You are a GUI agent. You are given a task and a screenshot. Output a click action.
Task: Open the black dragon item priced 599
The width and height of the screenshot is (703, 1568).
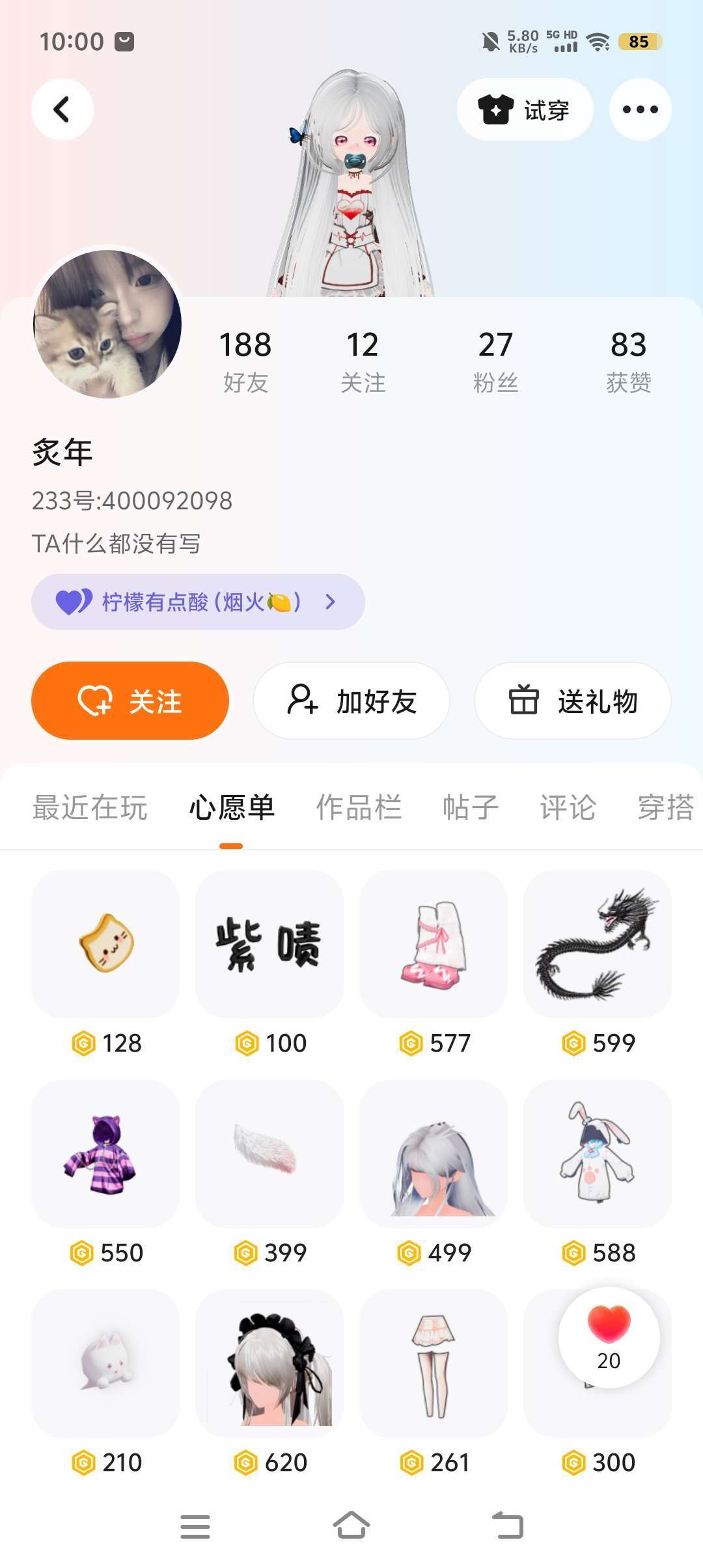598,944
